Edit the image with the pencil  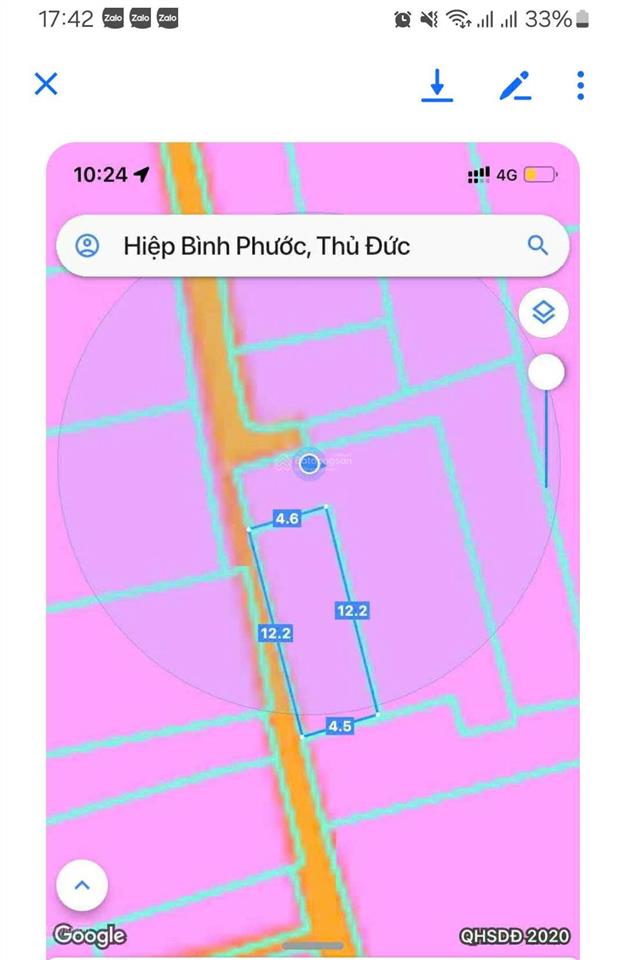(514, 86)
